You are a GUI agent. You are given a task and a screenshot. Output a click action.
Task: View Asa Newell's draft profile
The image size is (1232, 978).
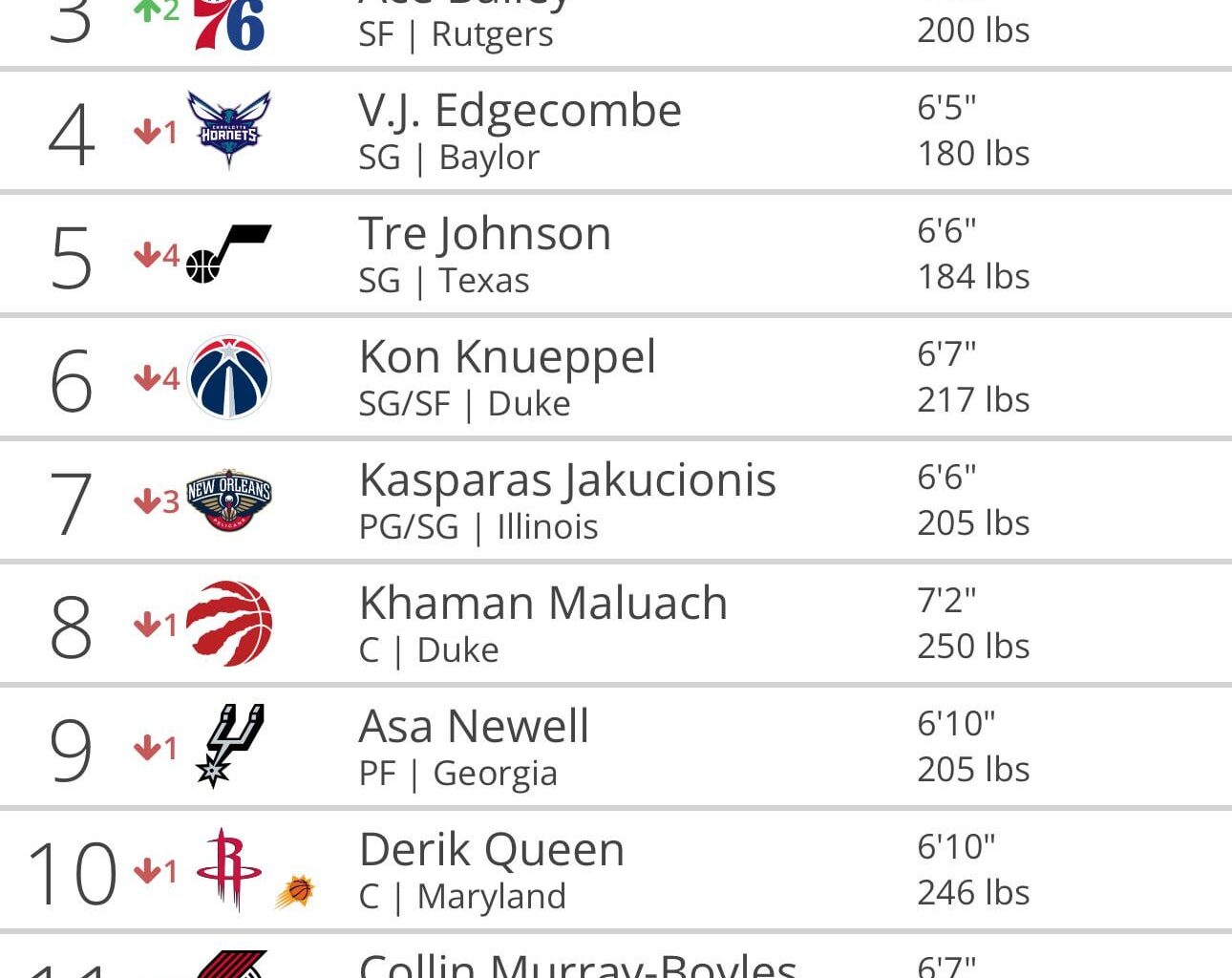(474, 728)
